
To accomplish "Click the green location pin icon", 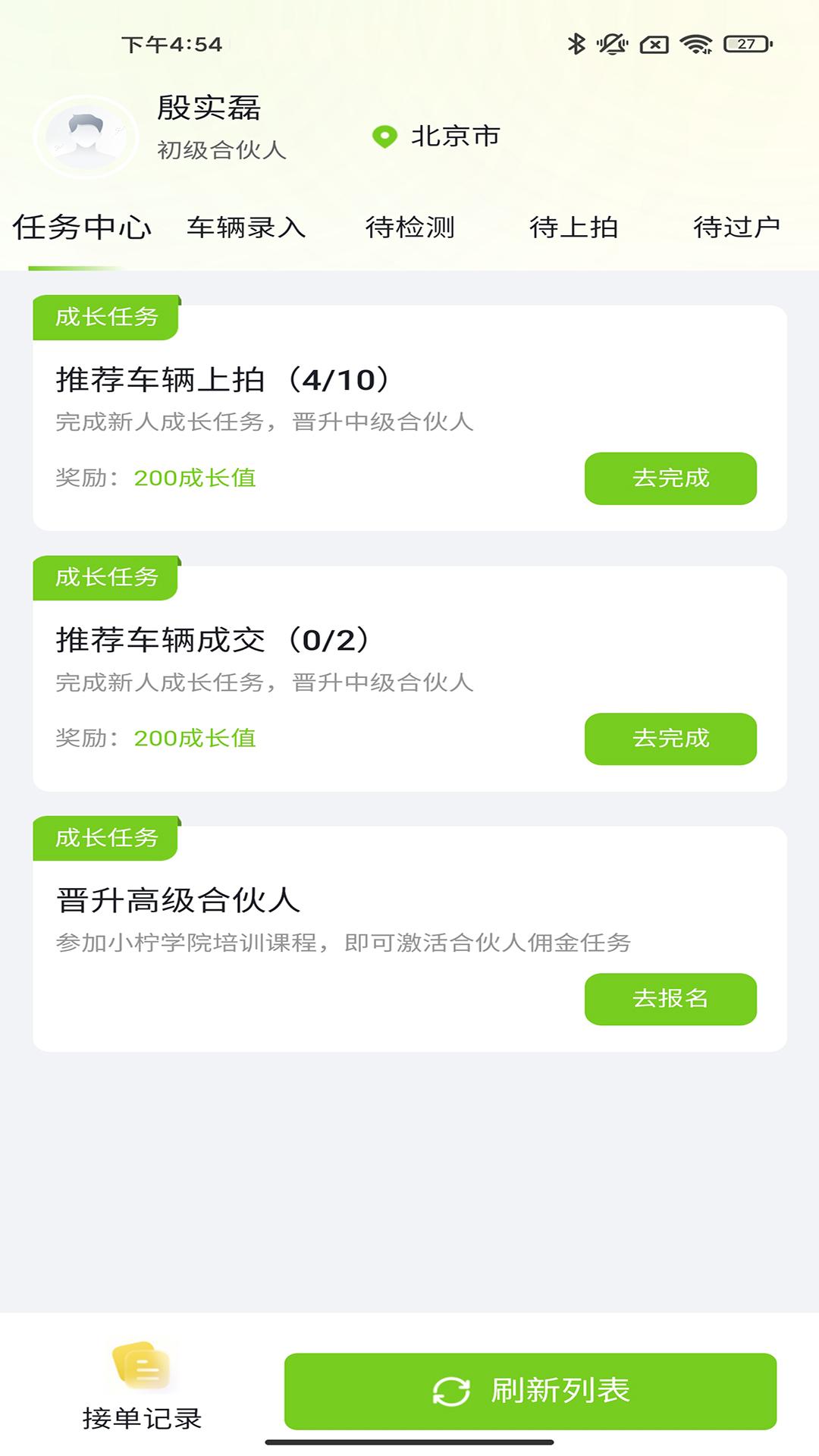I will click(x=384, y=137).
